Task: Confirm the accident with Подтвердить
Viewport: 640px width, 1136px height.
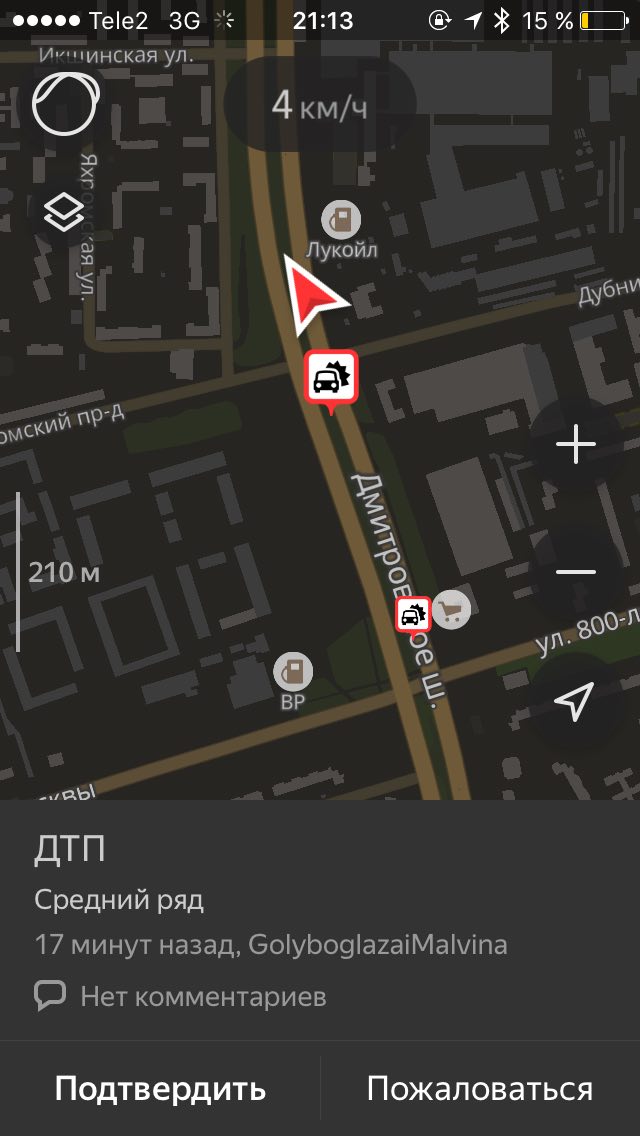Action: 160,1088
